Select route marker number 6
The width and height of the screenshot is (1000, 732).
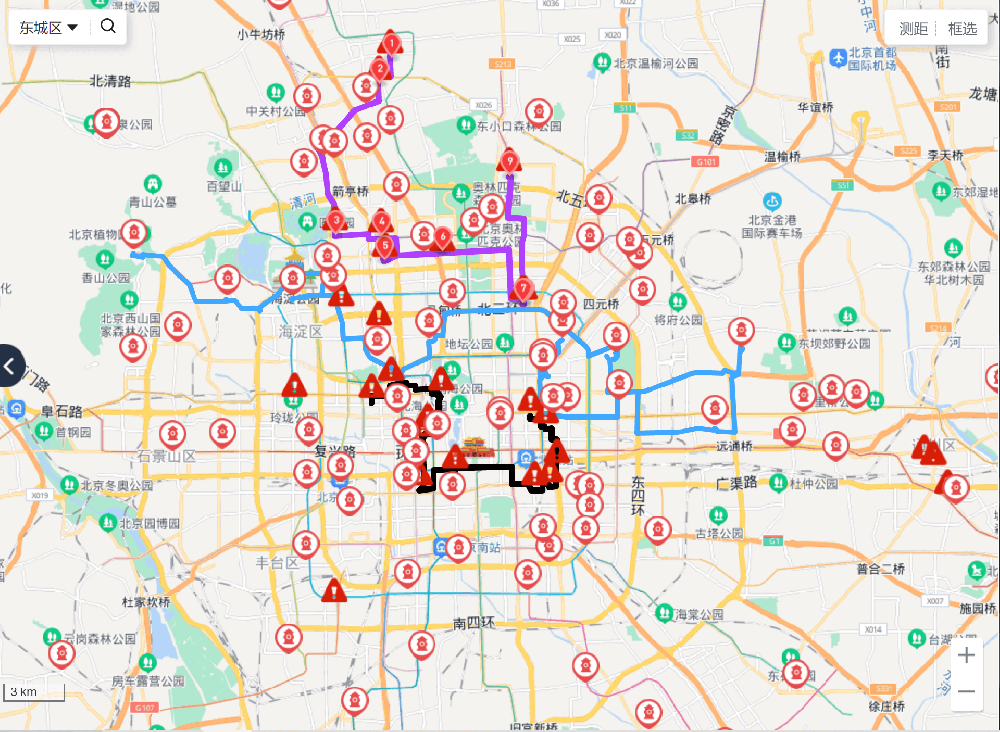click(x=442, y=236)
